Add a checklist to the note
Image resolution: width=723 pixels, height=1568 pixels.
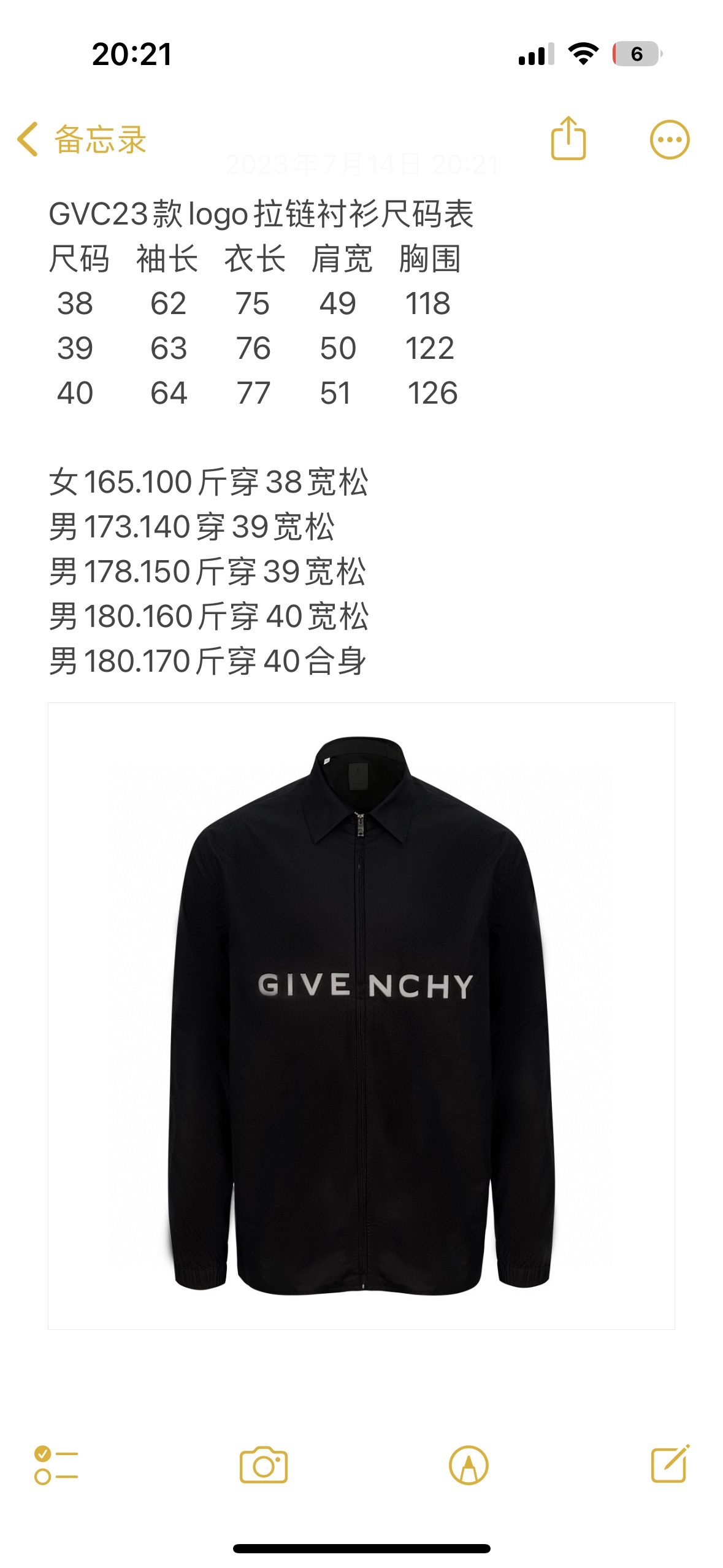tap(56, 1465)
